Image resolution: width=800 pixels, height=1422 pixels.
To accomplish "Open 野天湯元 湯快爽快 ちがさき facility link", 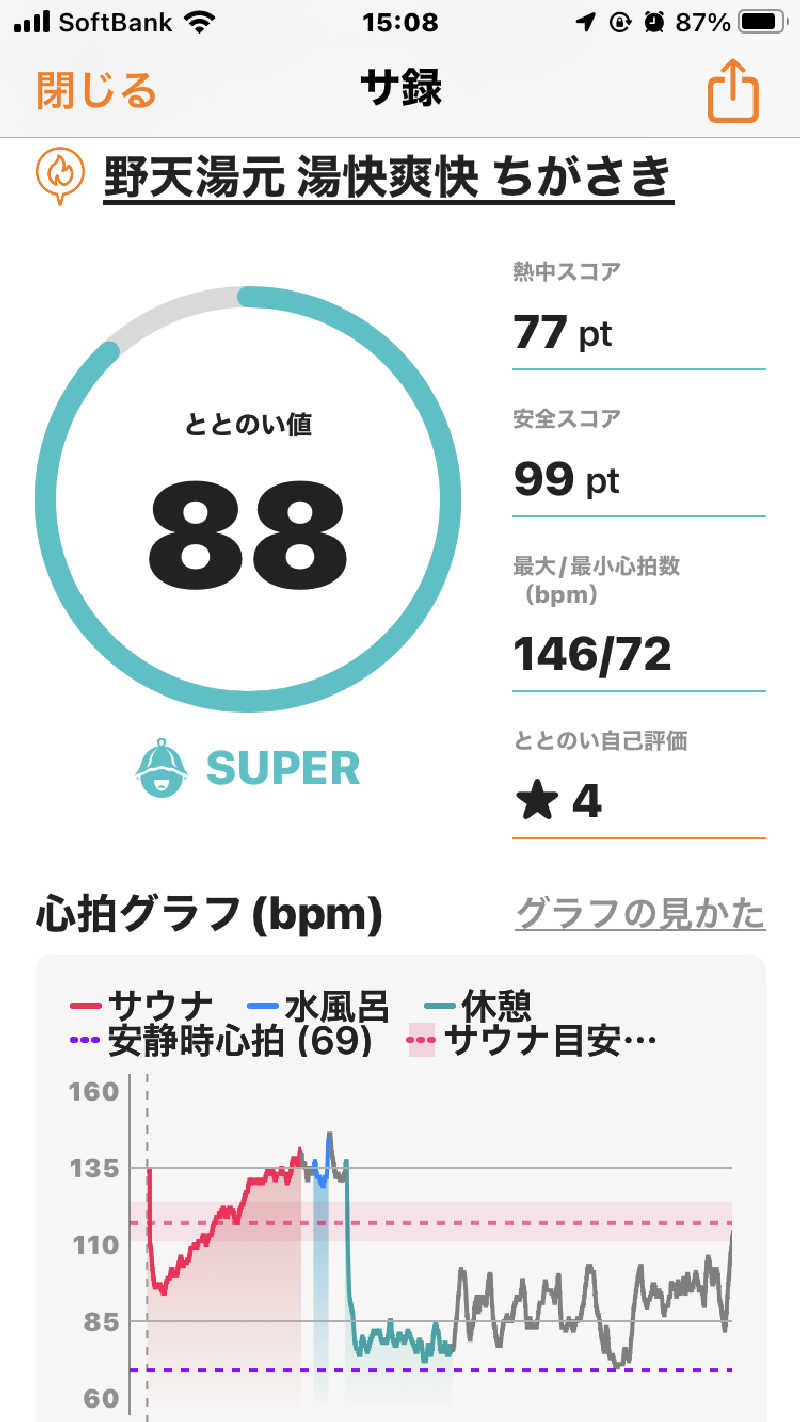I will [x=388, y=179].
